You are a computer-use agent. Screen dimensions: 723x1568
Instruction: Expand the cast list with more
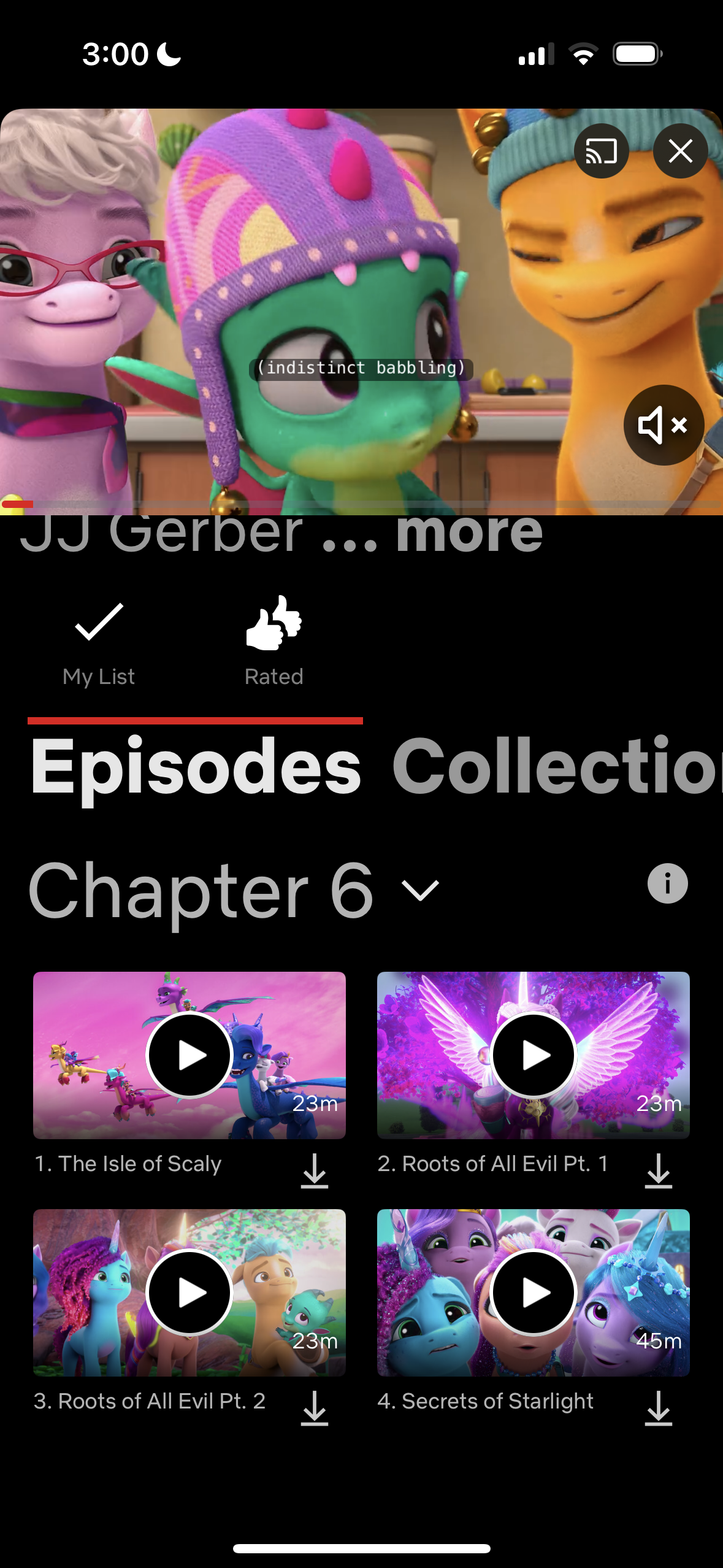tap(469, 532)
